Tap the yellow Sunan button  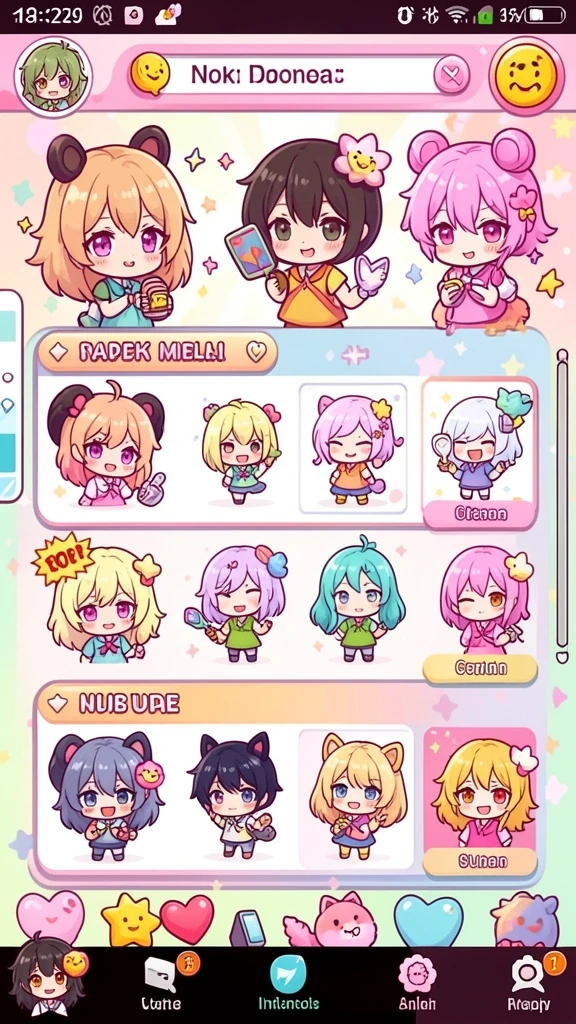coord(480,862)
